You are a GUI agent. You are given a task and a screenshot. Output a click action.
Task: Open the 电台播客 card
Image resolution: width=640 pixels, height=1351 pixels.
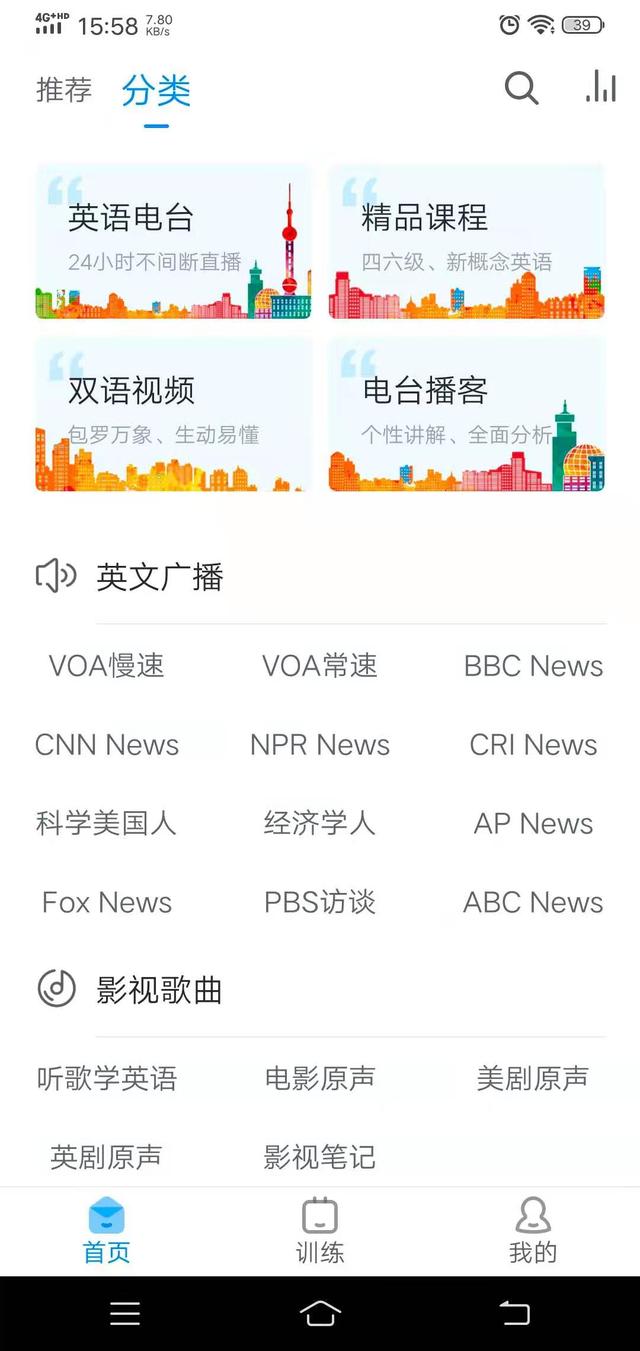(x=466, y=414)
